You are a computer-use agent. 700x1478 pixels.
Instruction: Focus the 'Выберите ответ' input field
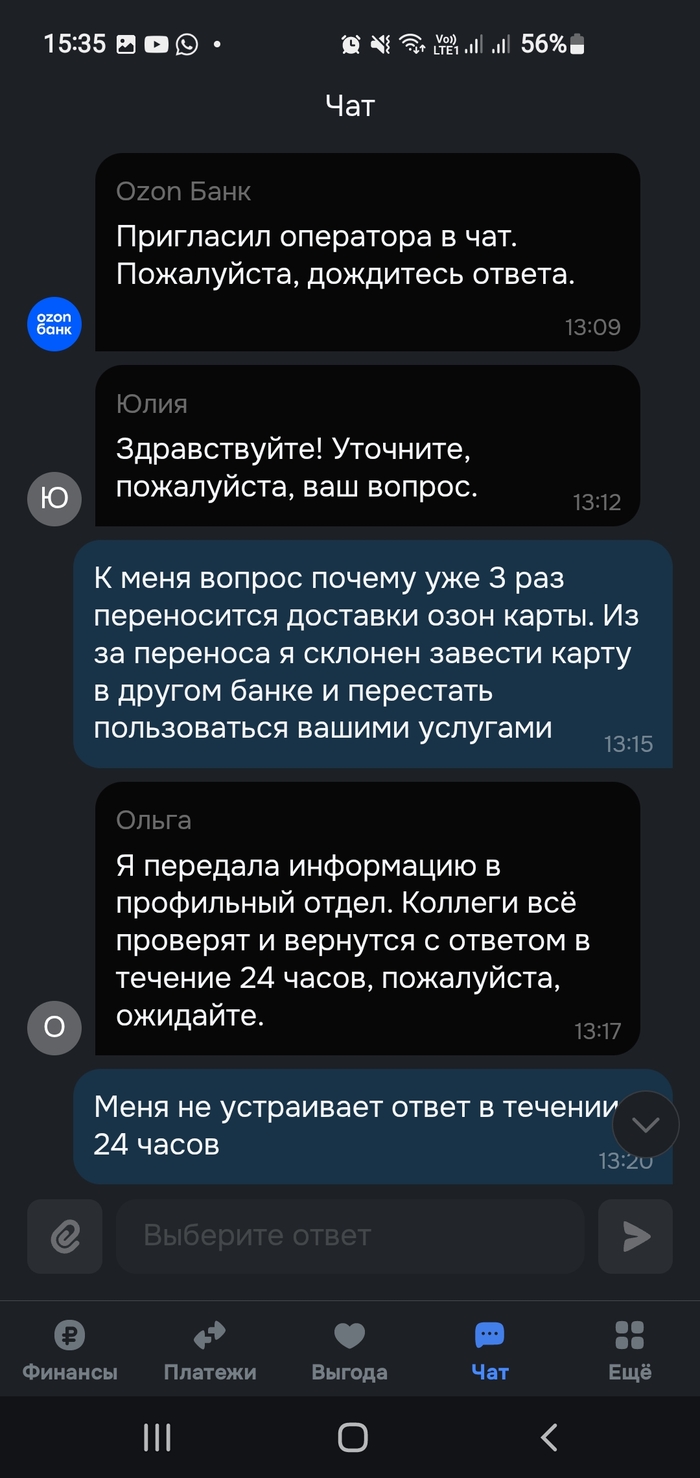(x=350, y=1236)
